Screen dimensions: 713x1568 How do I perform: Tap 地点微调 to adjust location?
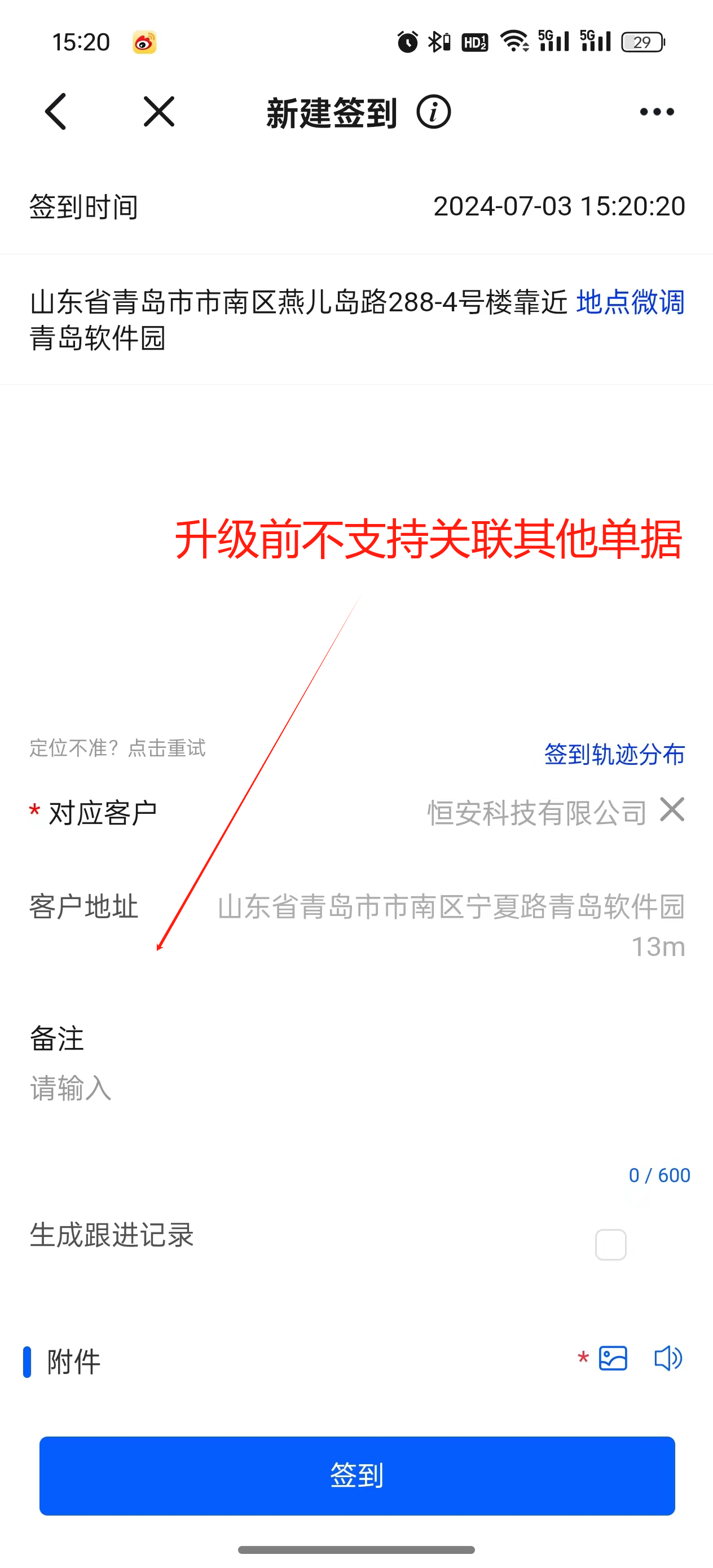point(630,302)
